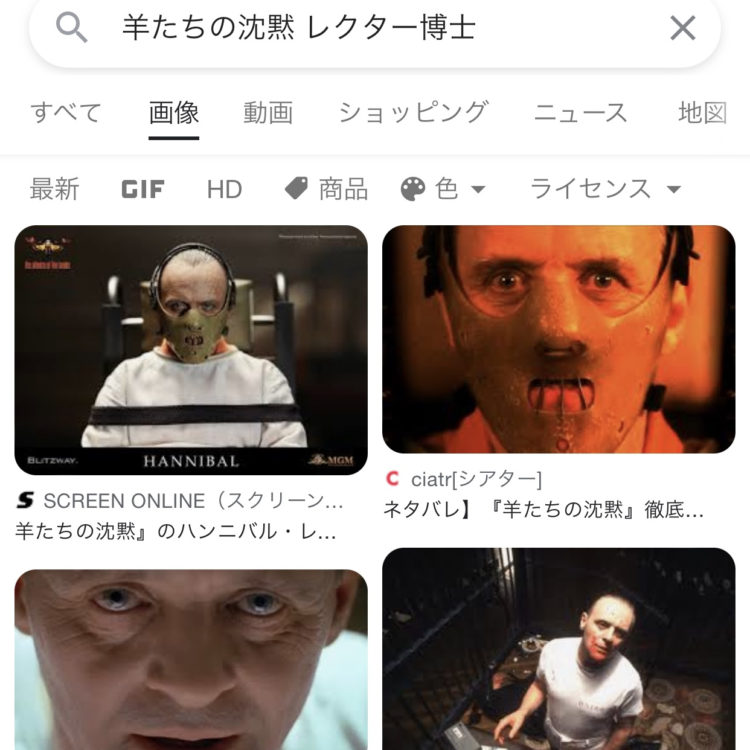Viewport: 750px width, 750px height.
Task: Go to the ニュース tab
Action: click(581, 113)
